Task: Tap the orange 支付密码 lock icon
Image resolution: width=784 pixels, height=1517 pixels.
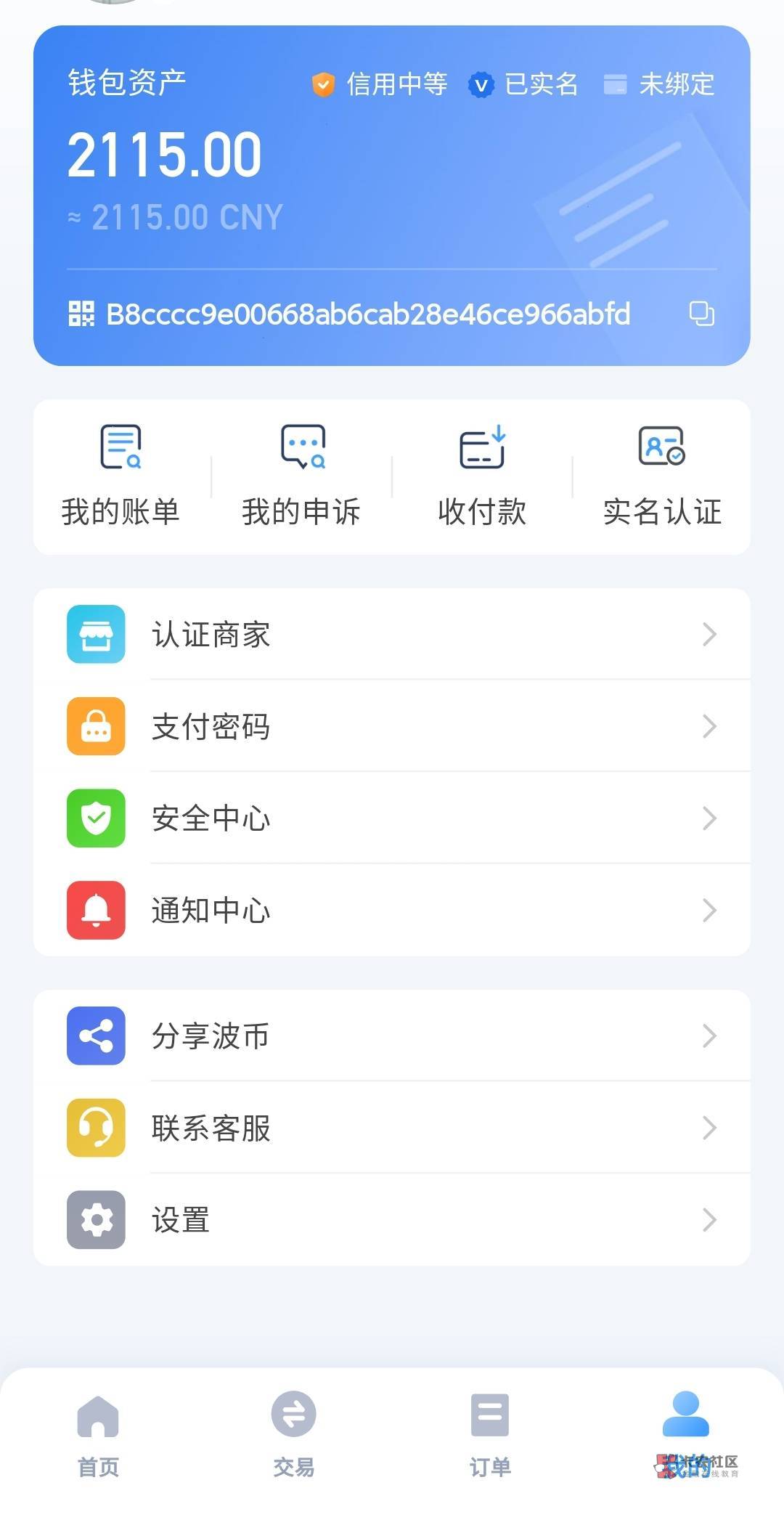Action: point(95,726)
